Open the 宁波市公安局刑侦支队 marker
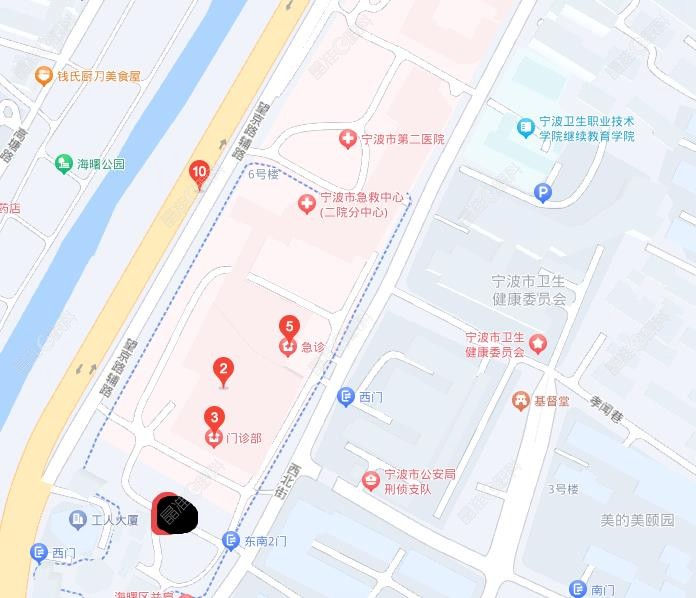This screenshot has width=696, height=598. (371, 481)
